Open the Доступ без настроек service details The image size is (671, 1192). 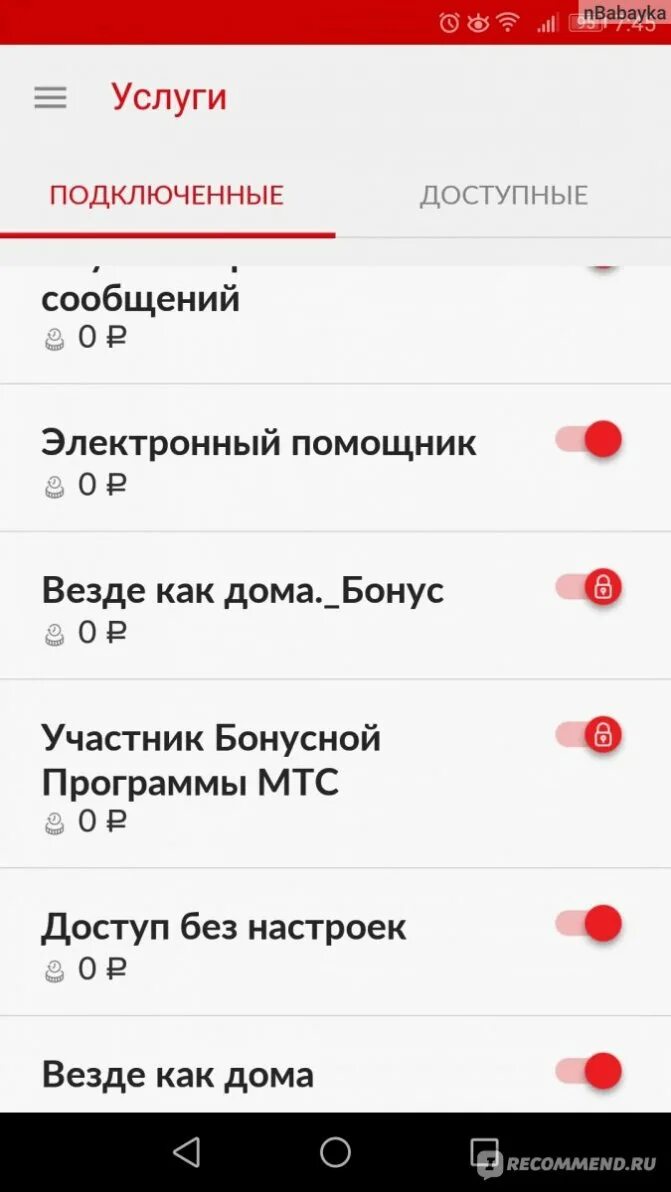pos(224,927)
